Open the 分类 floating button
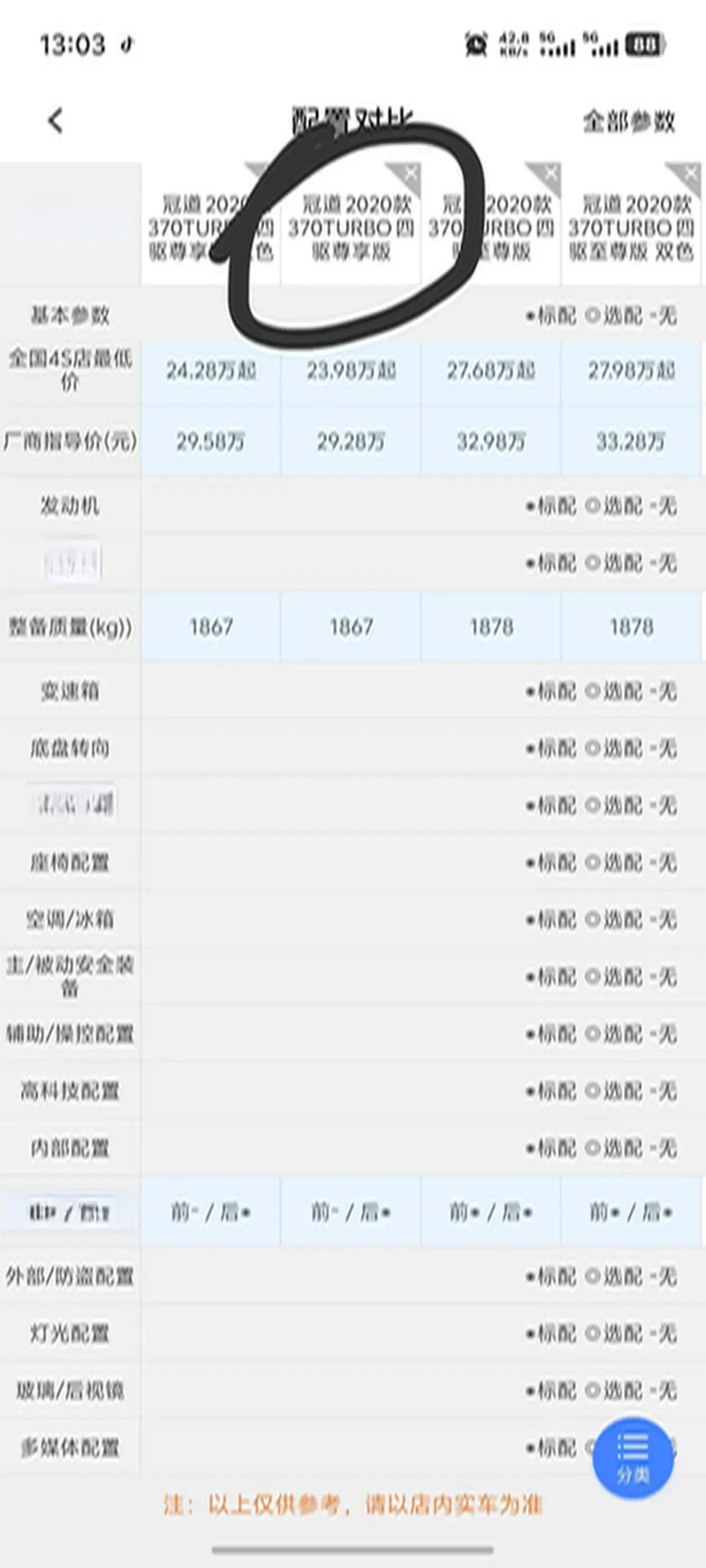706x1568 pixels. click(x=632, y=1458)
